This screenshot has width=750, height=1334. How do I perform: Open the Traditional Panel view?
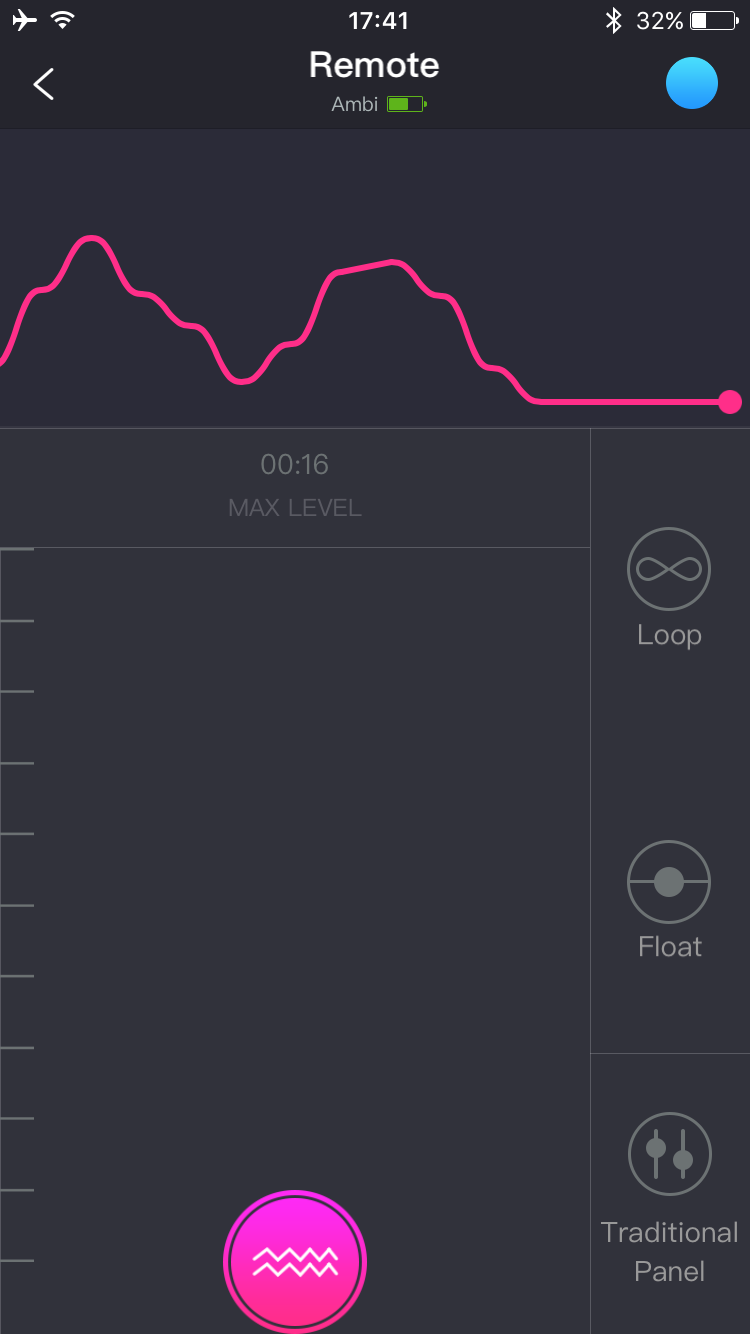point(669,1153)
